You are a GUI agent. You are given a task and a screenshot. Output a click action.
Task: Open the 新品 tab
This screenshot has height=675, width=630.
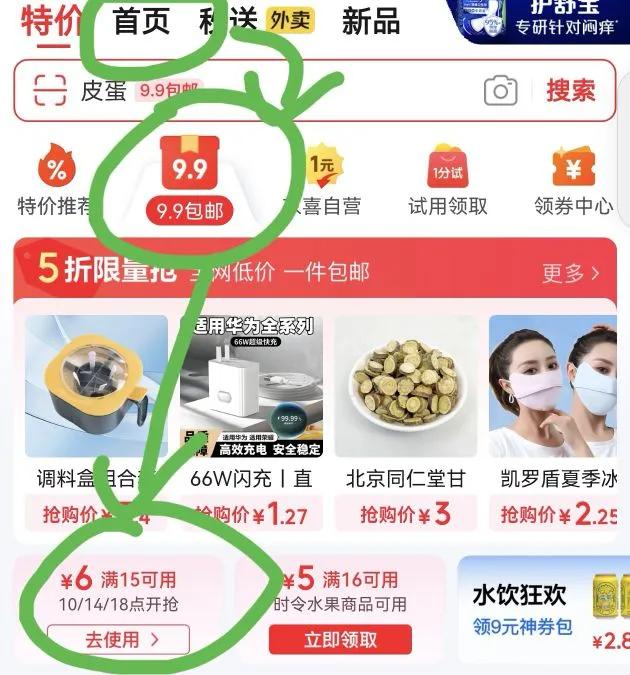tap(371, 21)
